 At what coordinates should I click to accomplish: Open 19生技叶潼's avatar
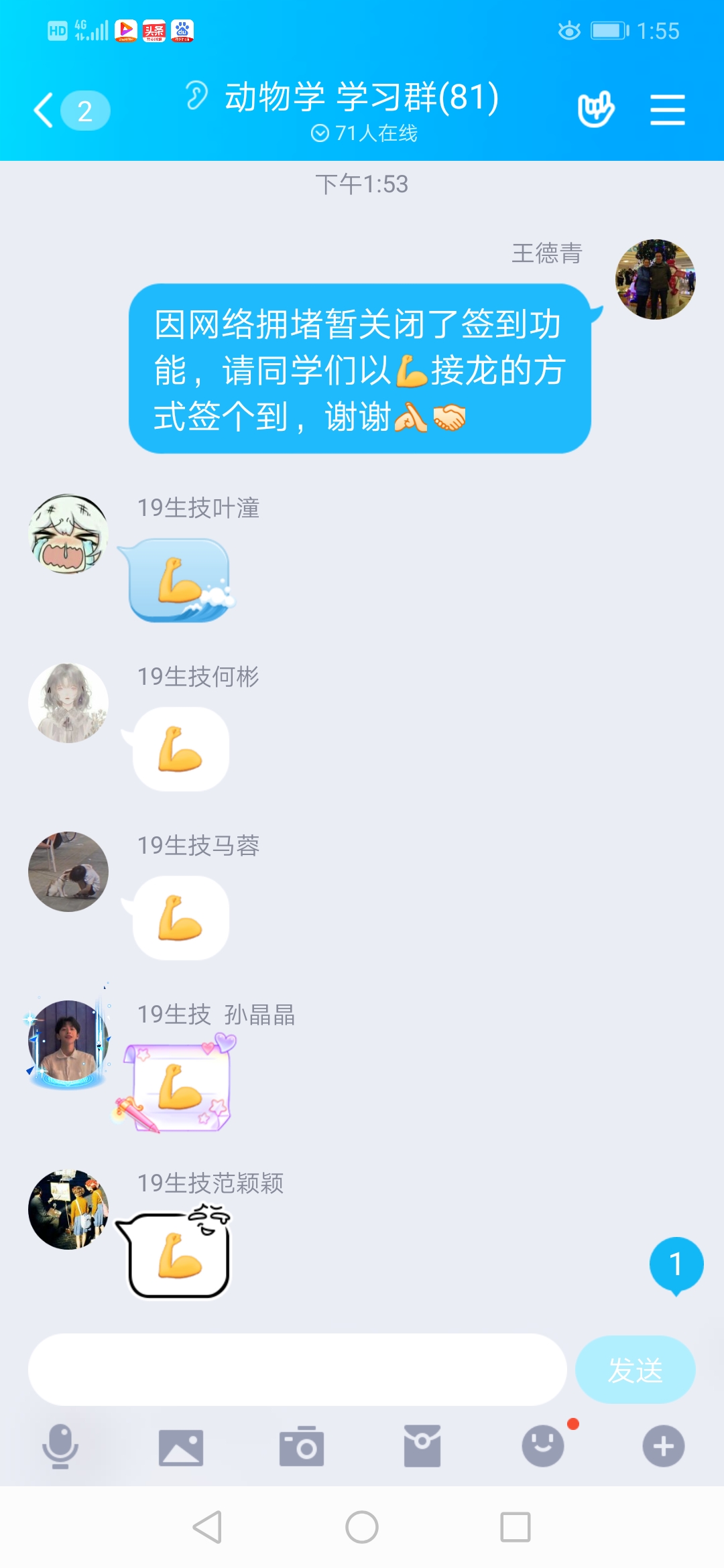coord(68,535)
